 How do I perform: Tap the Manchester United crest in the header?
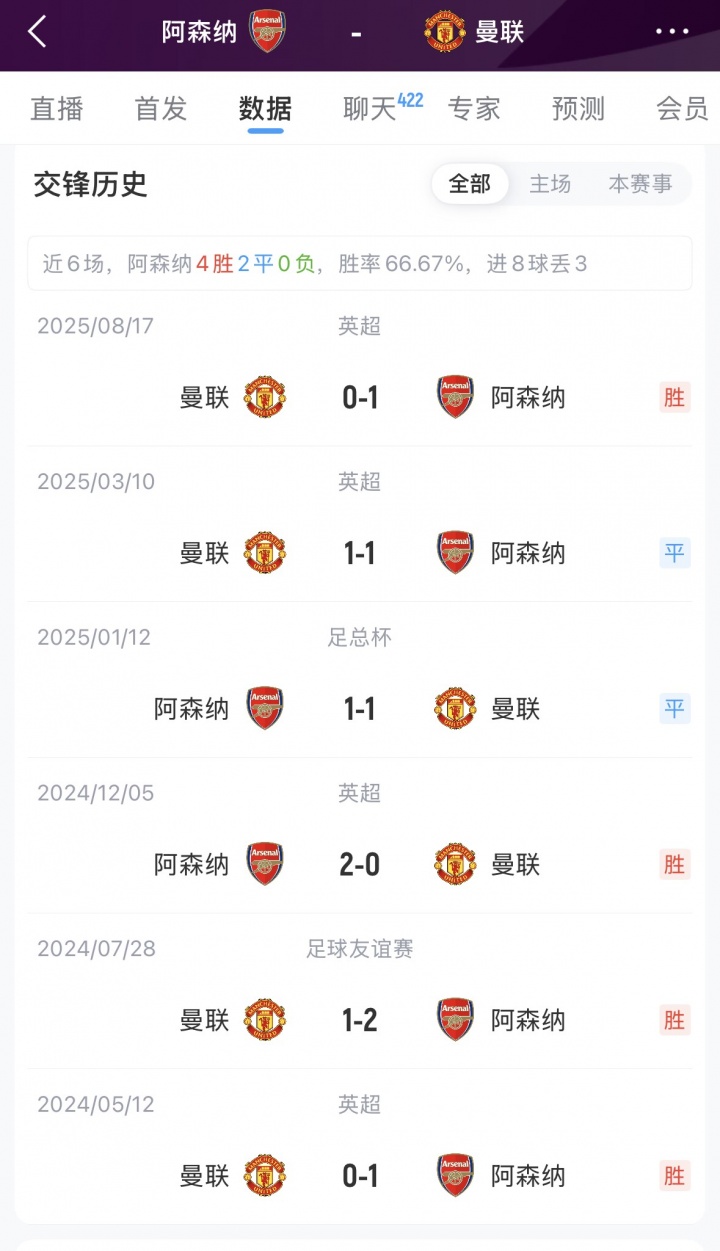coord(444,32)
